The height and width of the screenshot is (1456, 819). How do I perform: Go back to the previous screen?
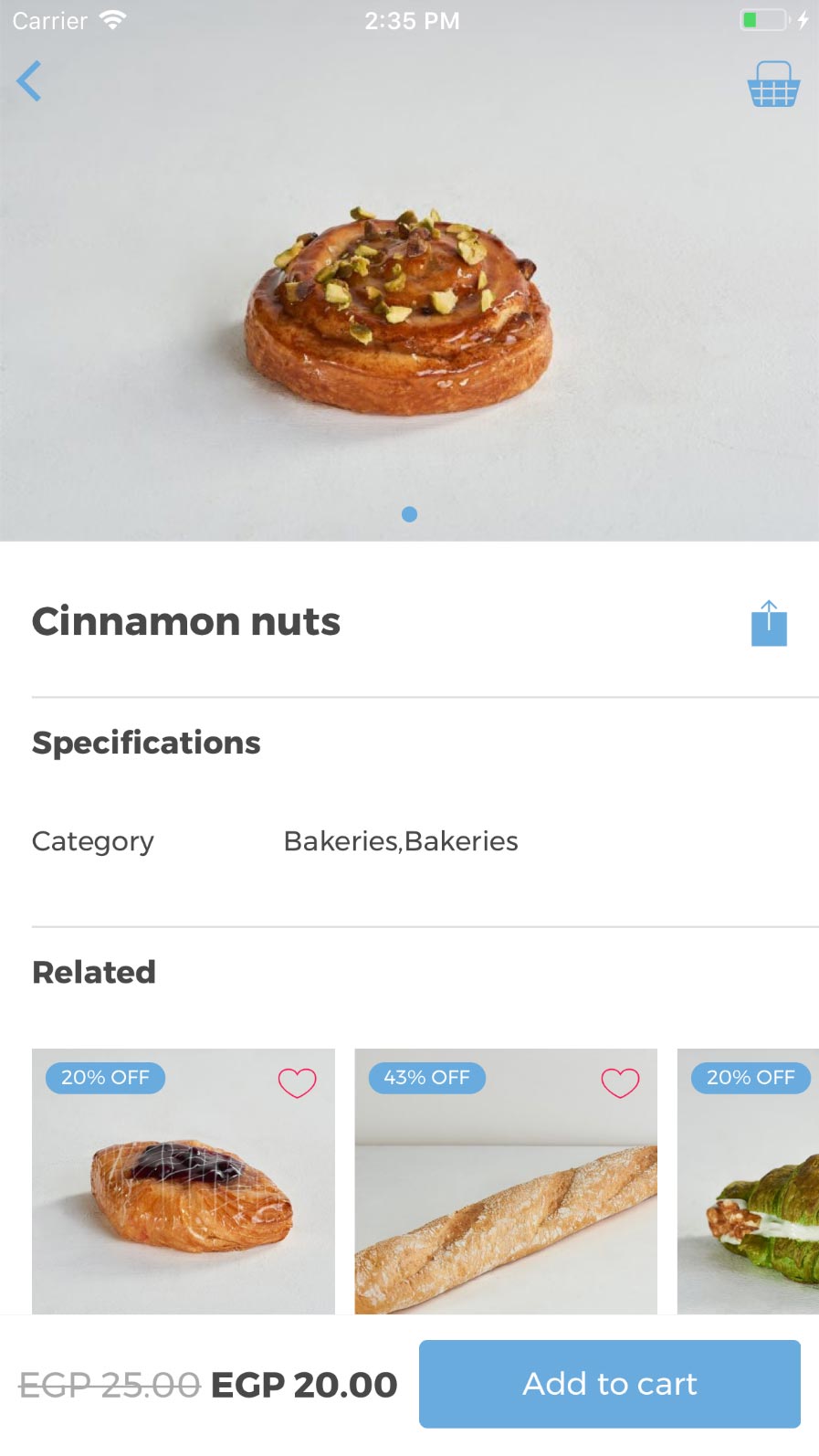tap(29, 81)
